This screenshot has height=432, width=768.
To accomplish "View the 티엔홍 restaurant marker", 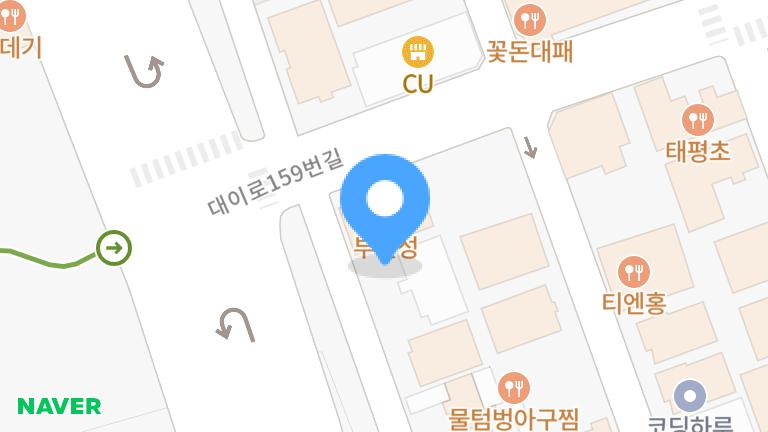I will coord(634,272).
